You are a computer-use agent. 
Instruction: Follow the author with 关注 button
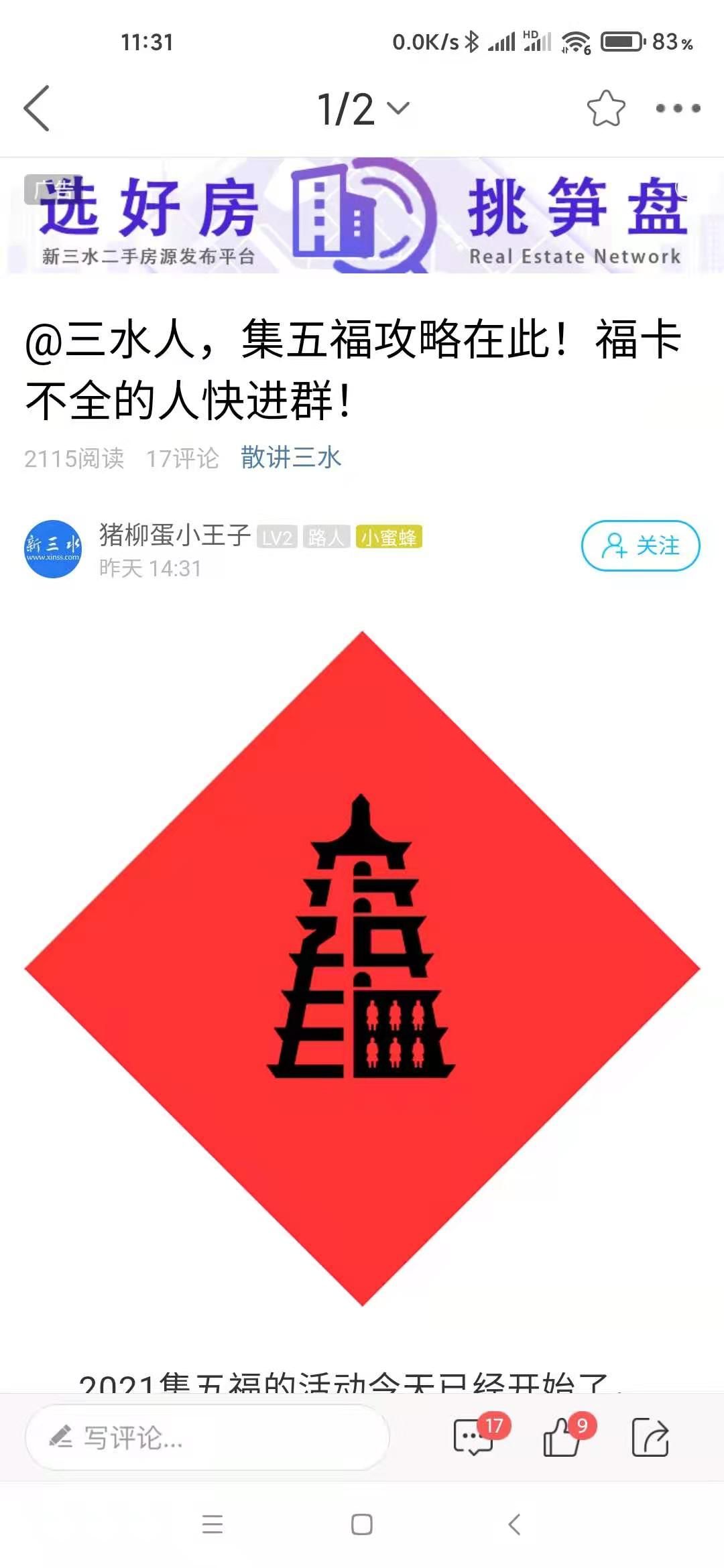coord(640,545)
